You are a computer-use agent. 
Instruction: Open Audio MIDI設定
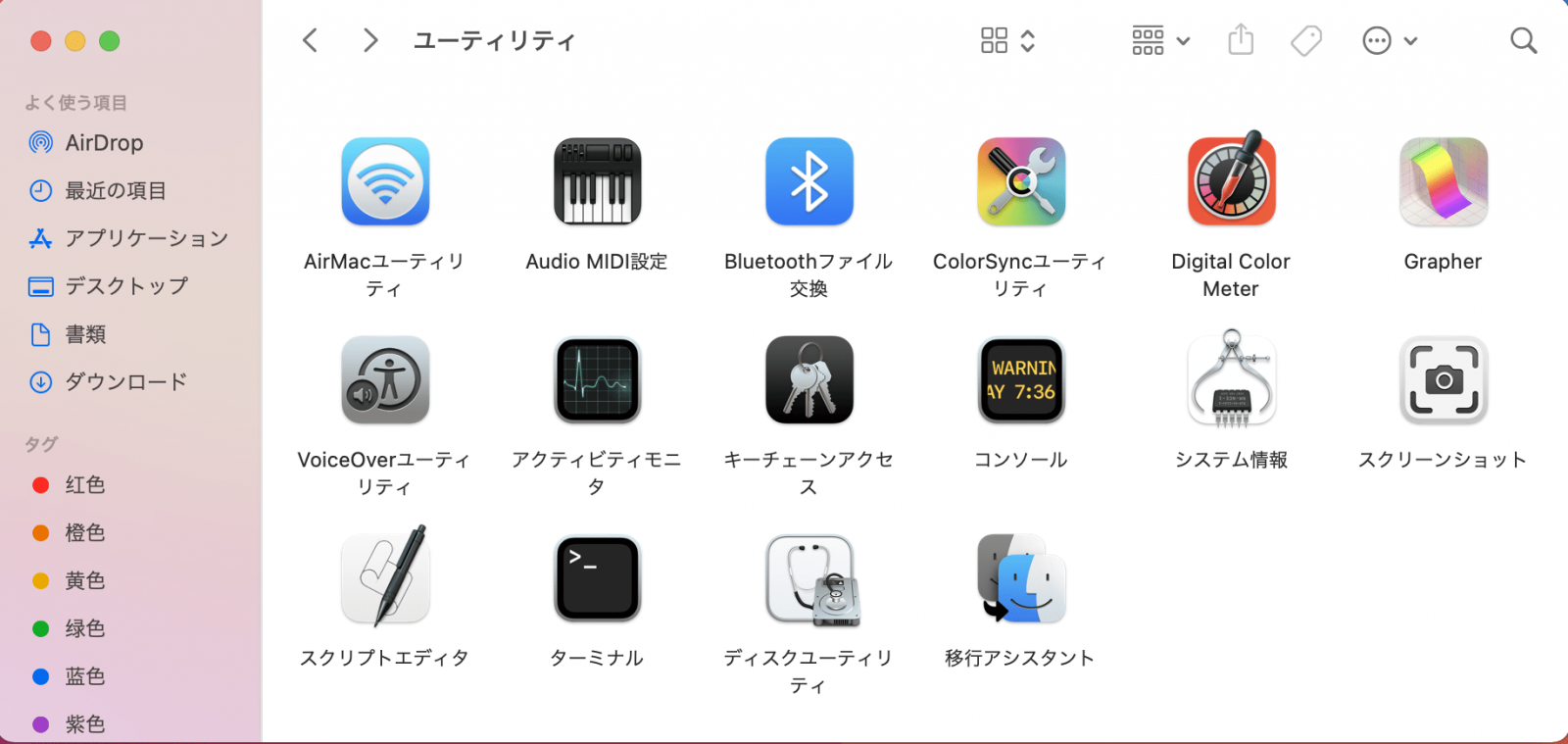click(597, 182)
